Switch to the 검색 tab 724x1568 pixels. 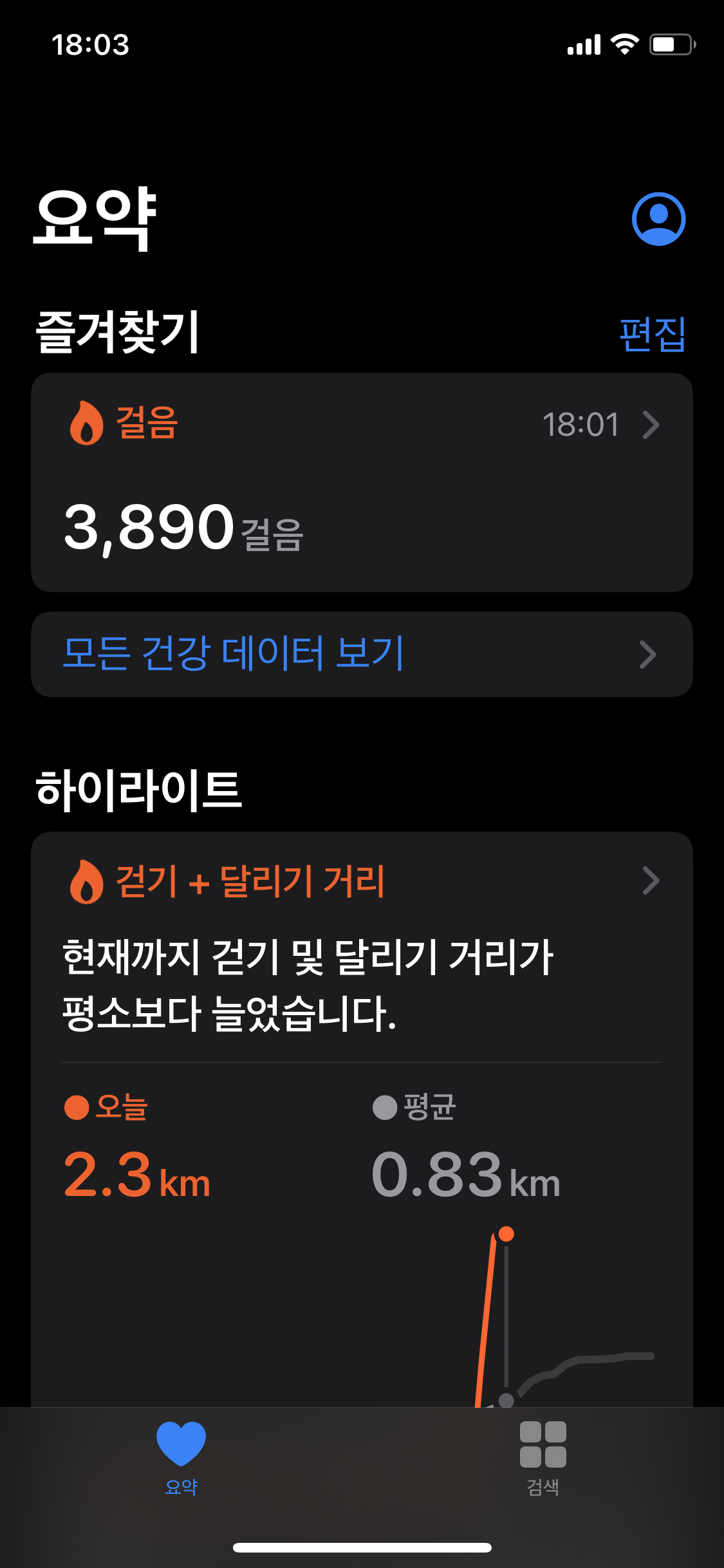[543, 1459]
